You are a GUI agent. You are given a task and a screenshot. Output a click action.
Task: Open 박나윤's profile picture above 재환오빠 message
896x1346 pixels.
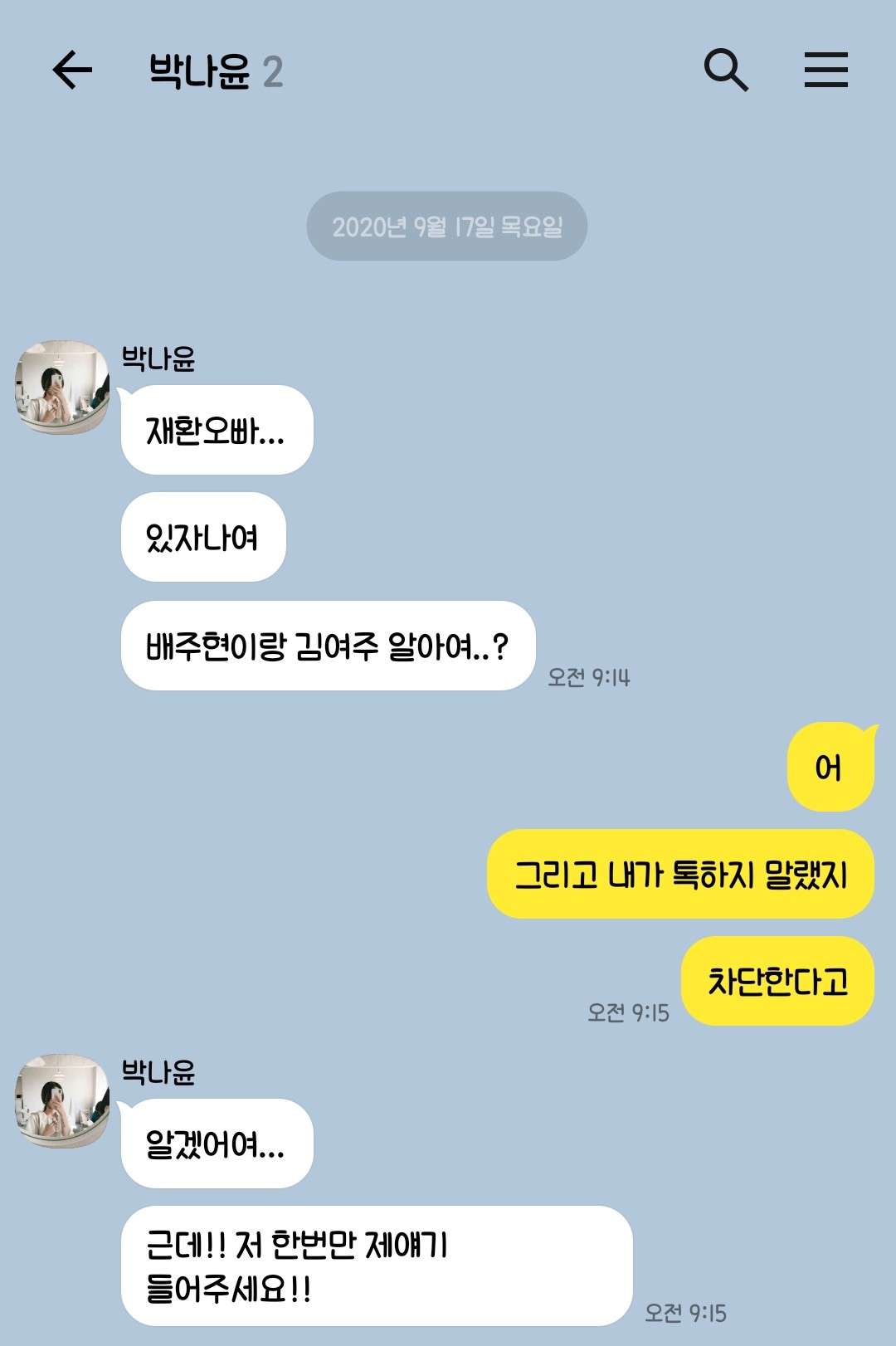click(62, 387)
